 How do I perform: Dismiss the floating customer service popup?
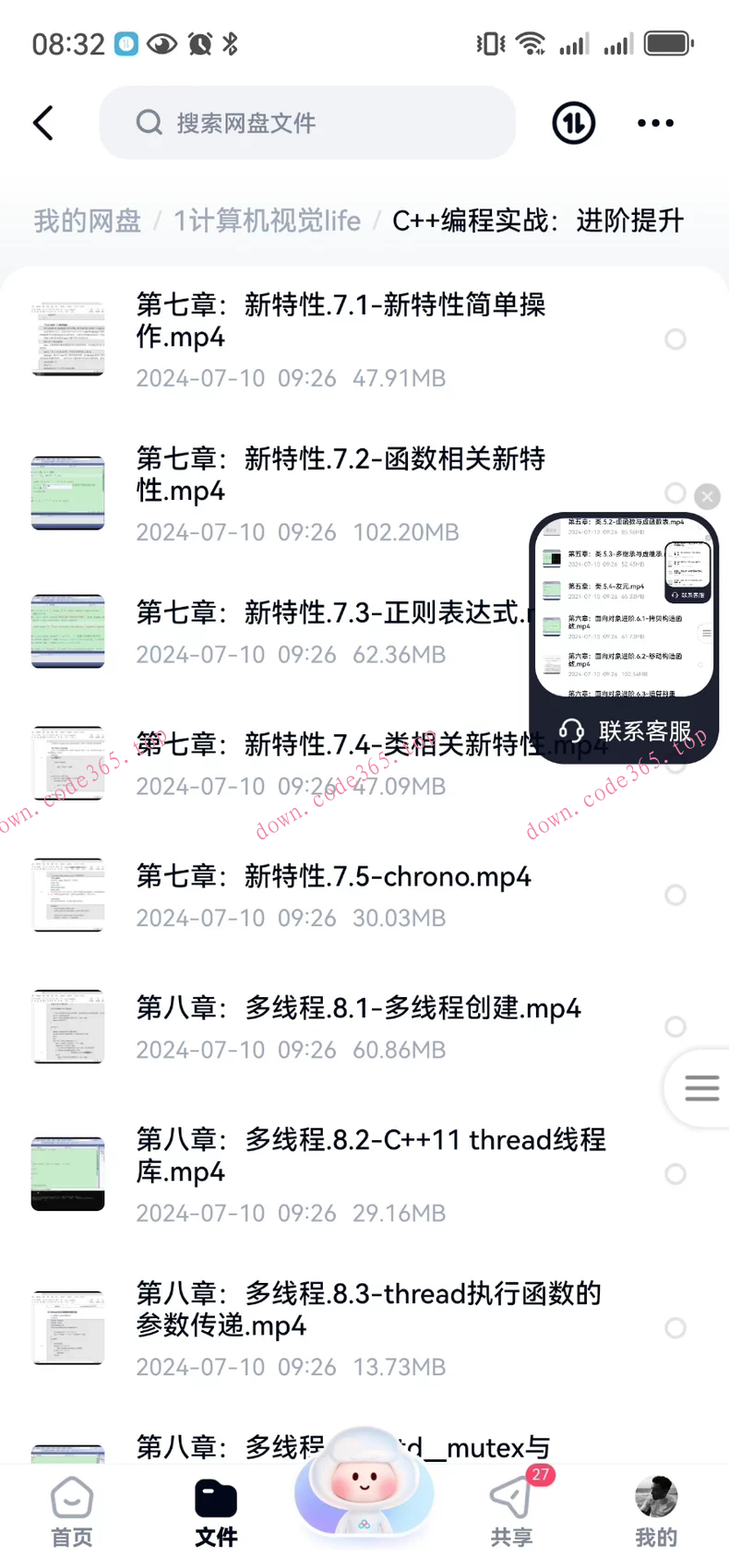[706, 495]
